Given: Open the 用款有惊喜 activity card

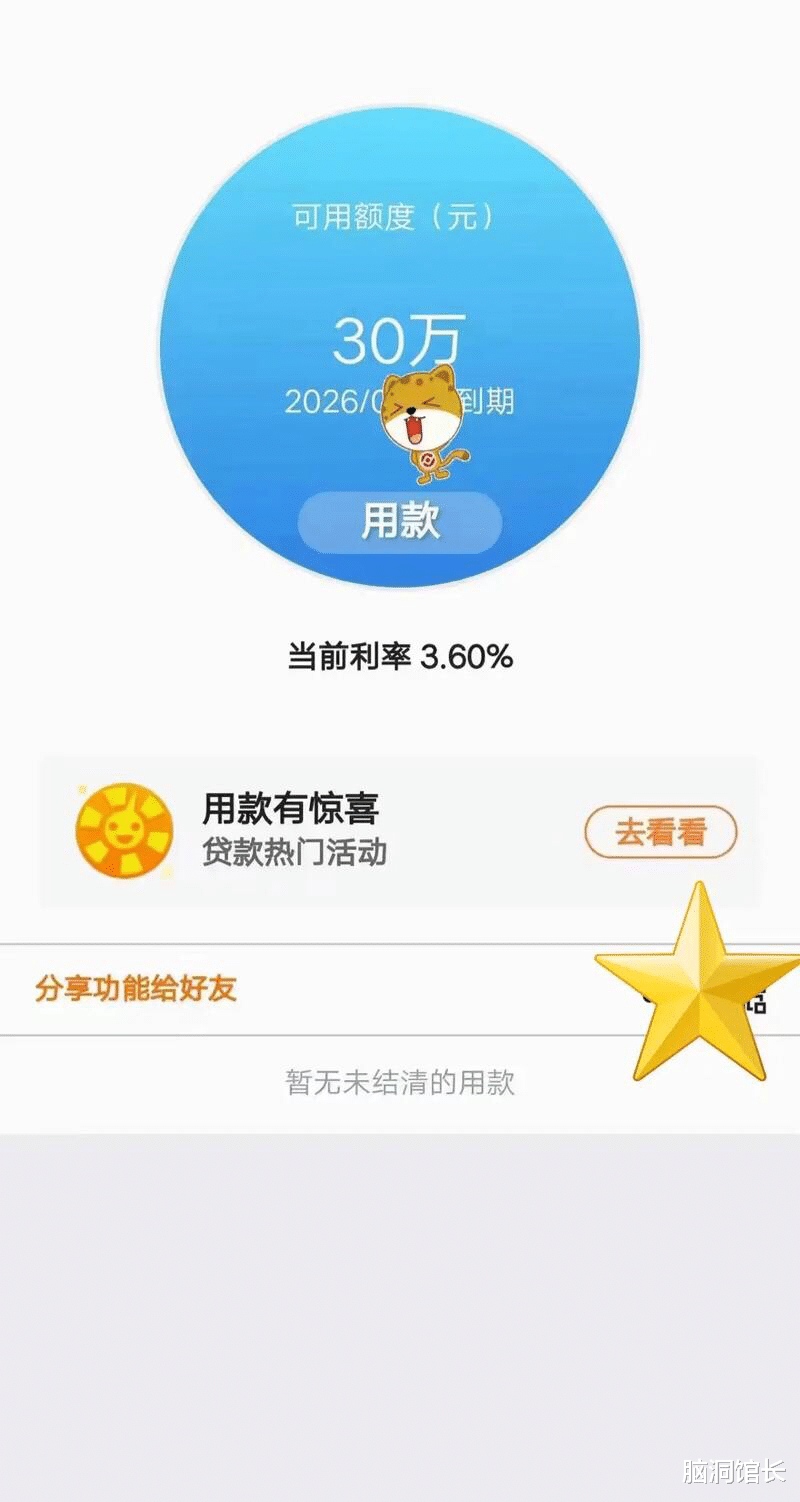Looking at the screenshot, I should [x=400, y=831].
